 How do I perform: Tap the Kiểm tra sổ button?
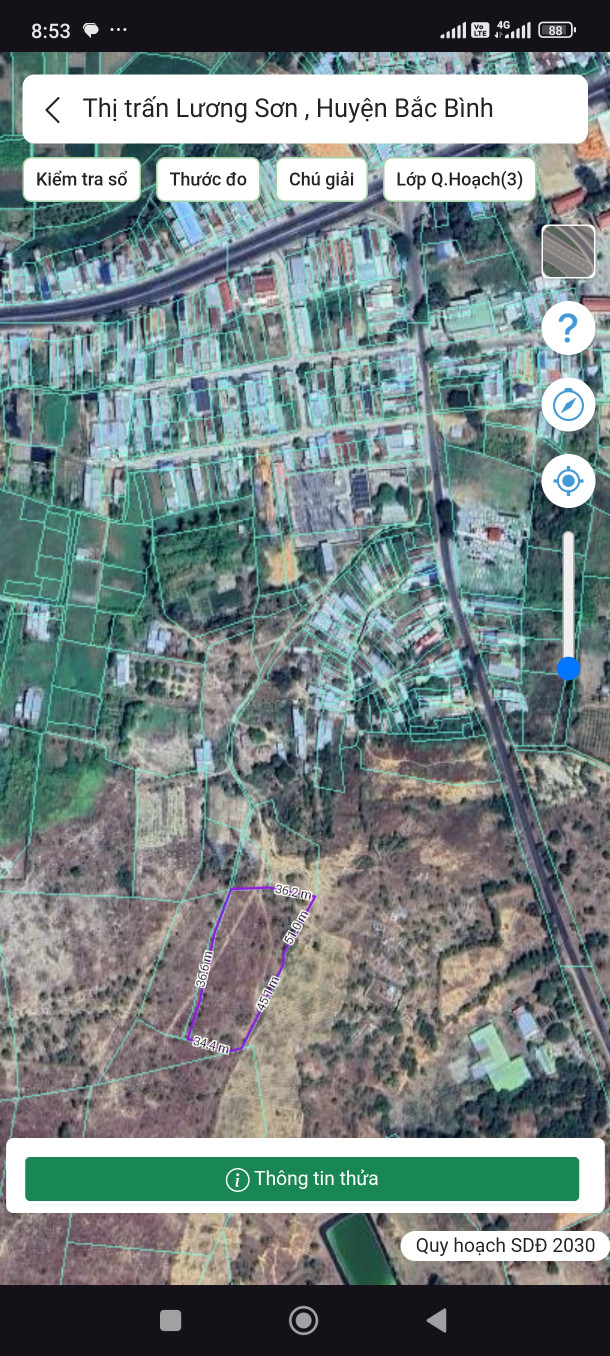tap(82, 180)
